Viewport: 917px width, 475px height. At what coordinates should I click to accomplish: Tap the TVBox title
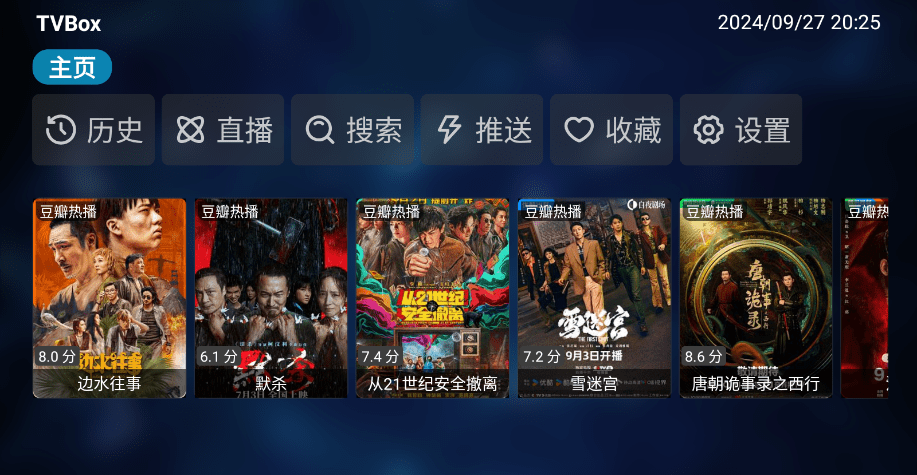[x=69, y=24]
